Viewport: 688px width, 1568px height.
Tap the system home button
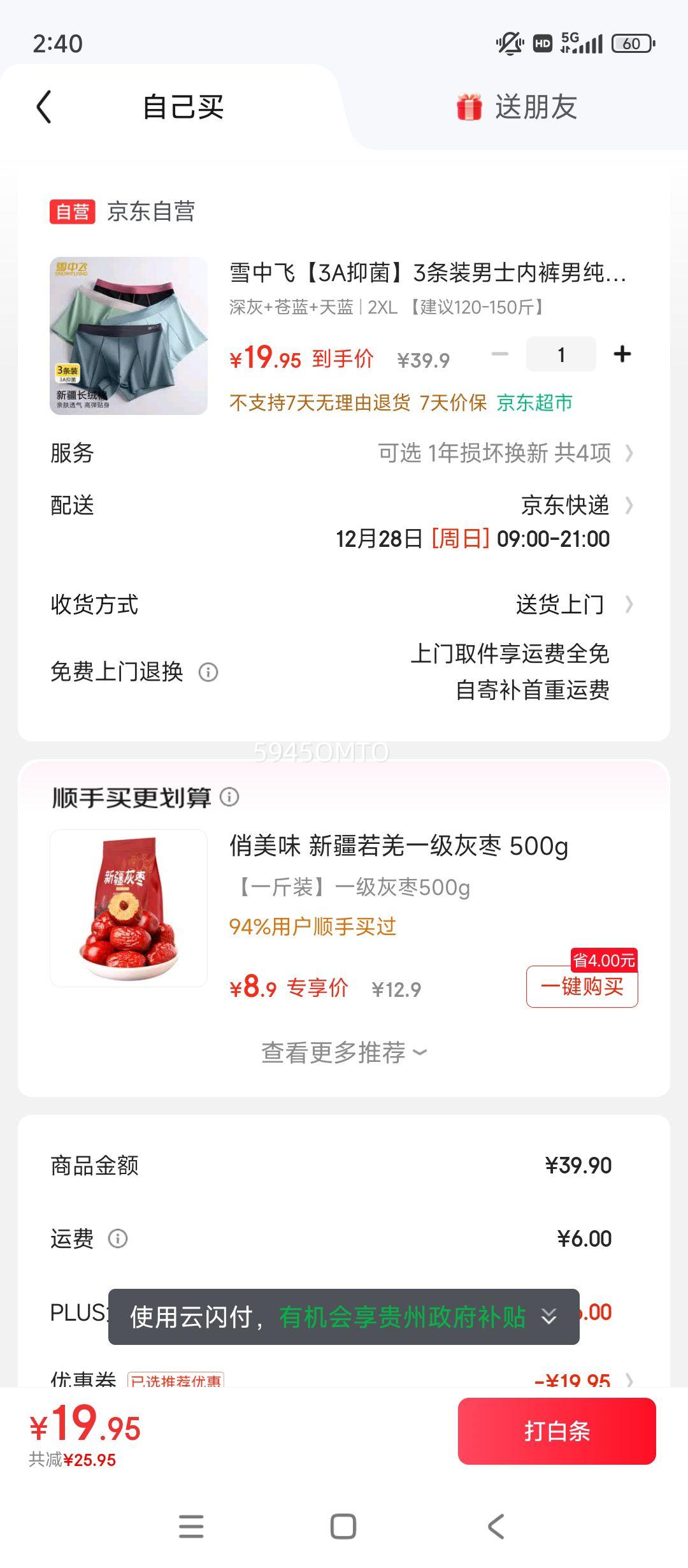[343, 1527]
